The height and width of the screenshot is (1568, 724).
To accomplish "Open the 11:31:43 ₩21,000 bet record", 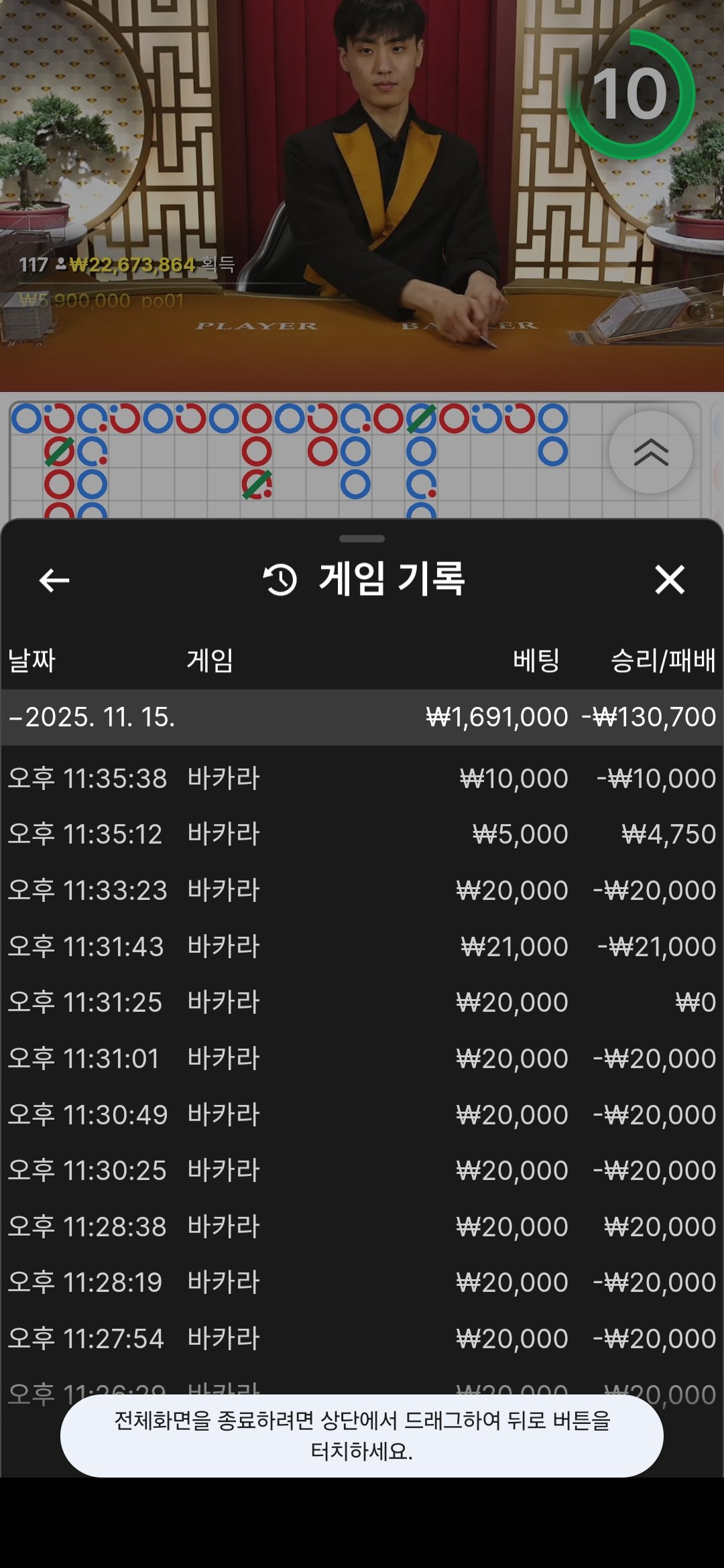I will coord(362,947).
